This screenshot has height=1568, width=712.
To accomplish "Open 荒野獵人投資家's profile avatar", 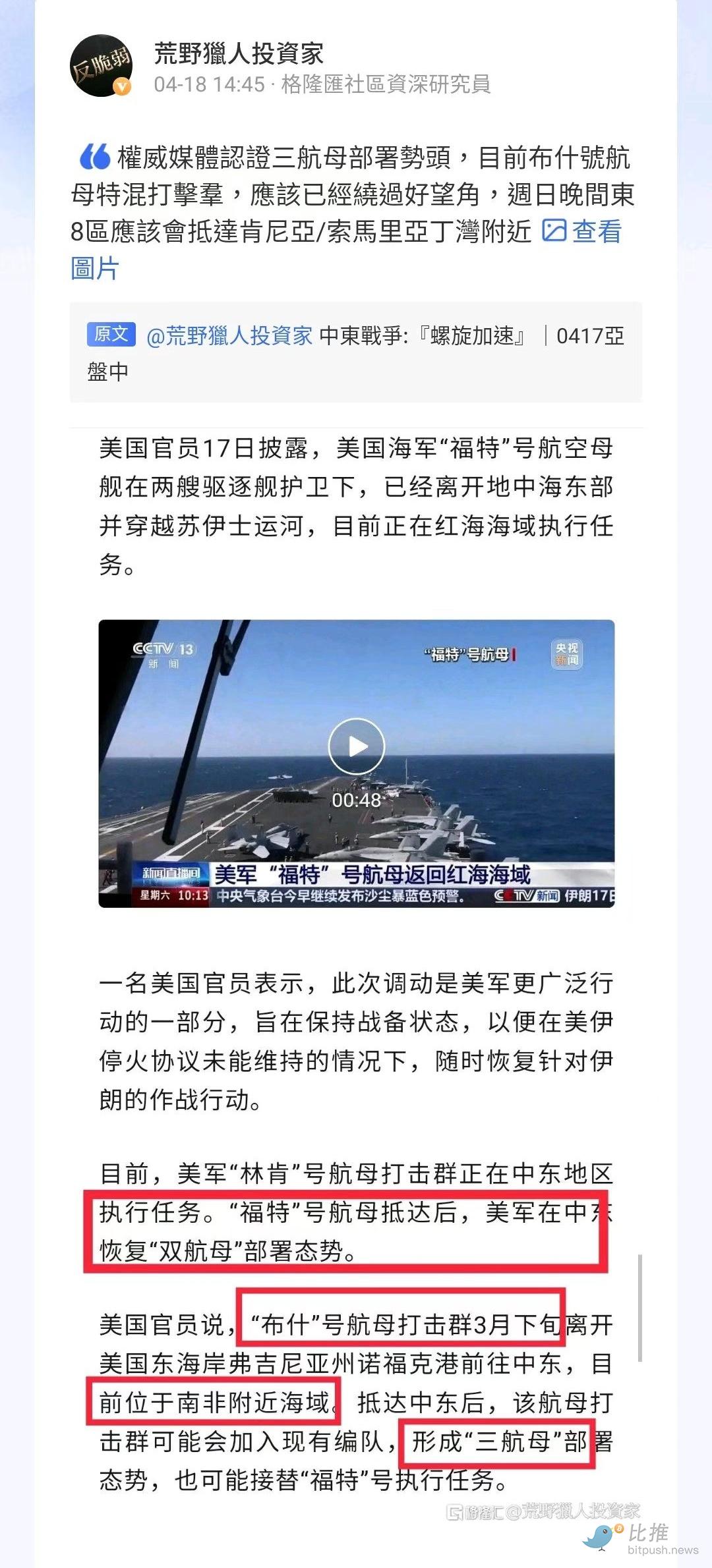I will click(101, 66).
